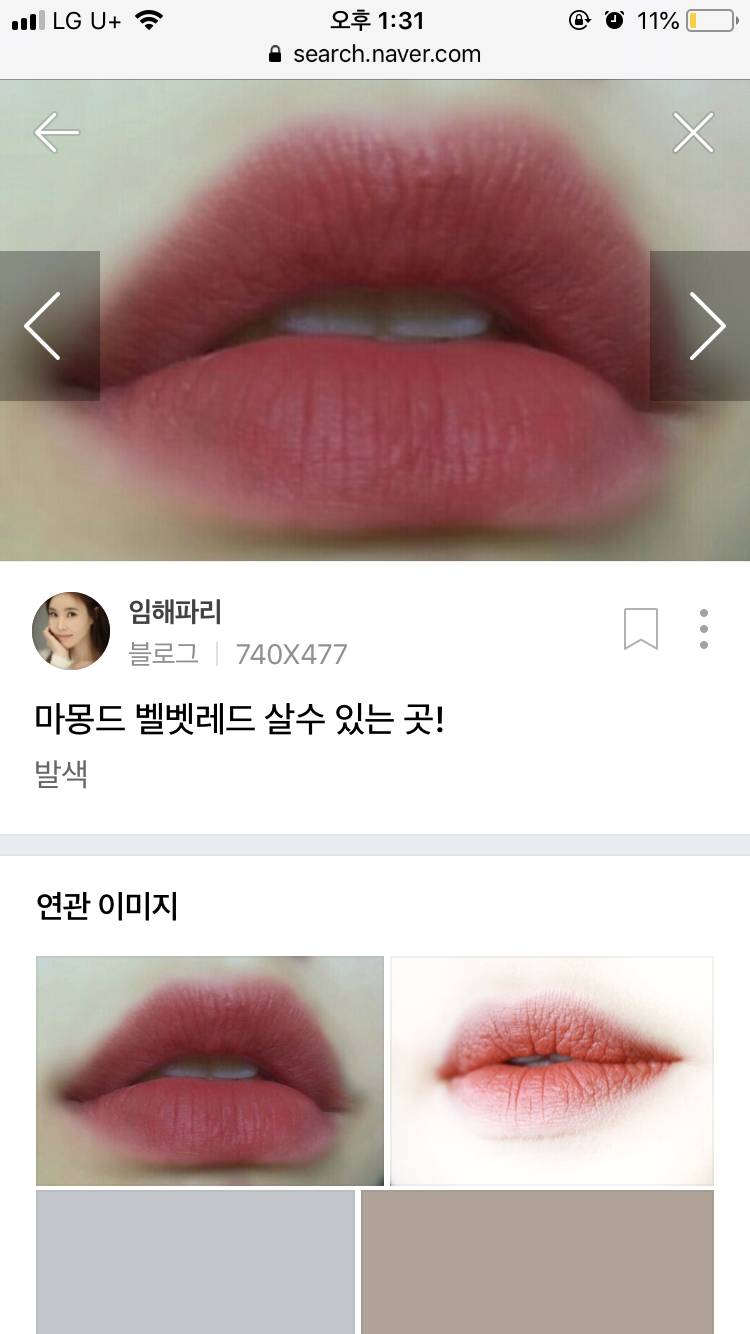The height and width of the screenshot is (1334, 750).
Task: Expand the 연관 이미지 related images section
Action: click(x=107, y=905)
